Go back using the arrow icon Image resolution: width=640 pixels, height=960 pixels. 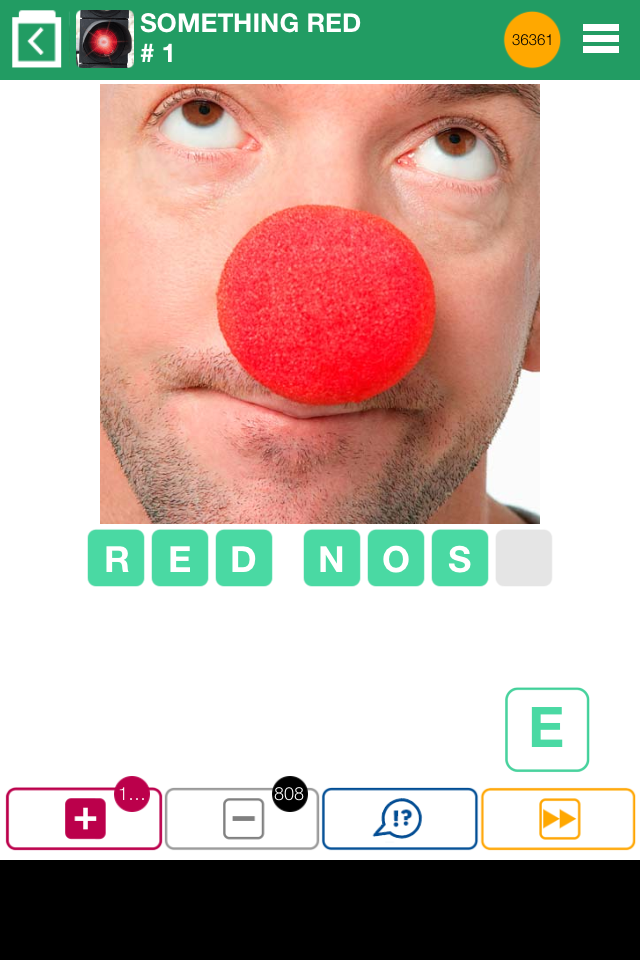(37, 40)
